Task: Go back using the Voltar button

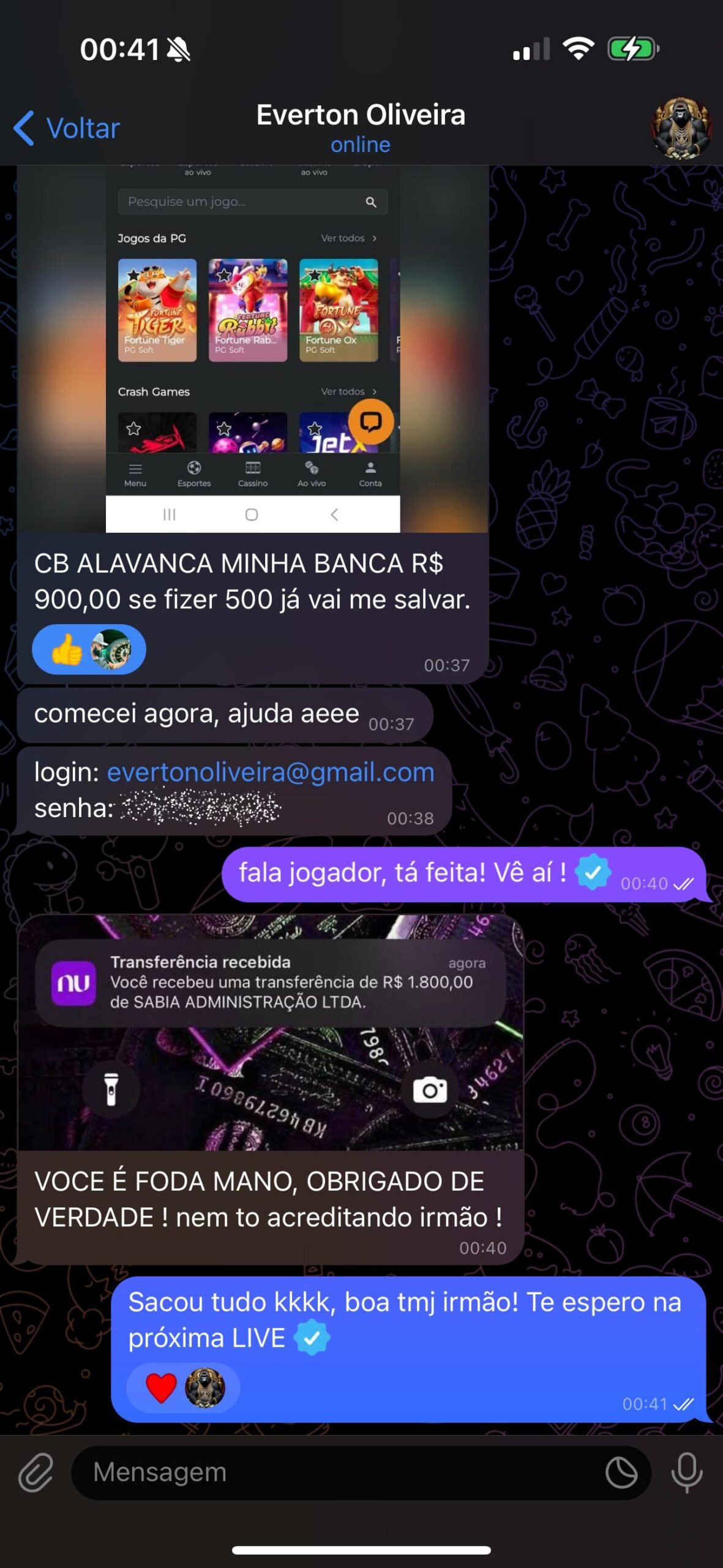Action: (67, 128)
